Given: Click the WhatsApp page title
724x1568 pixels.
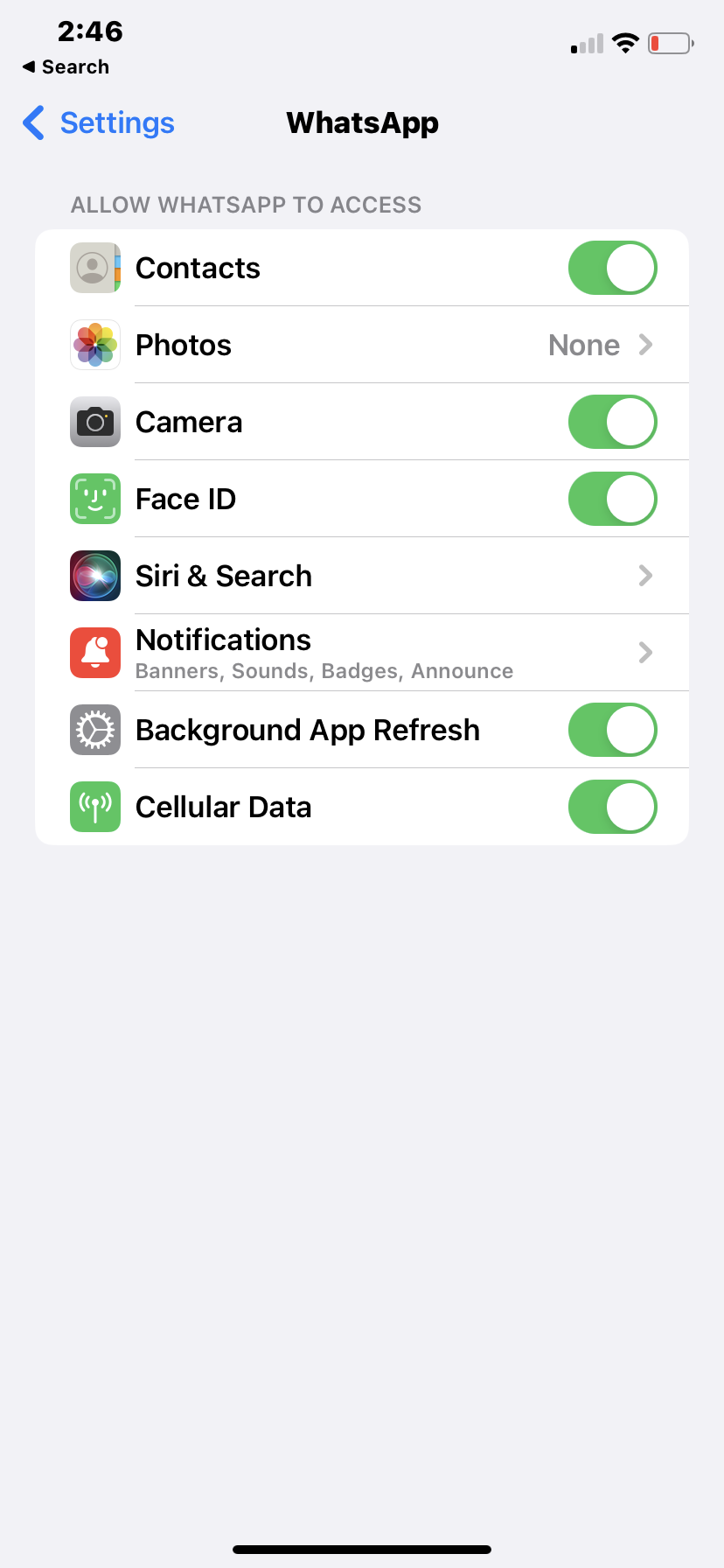Looking at the screenshot, I should [362, 123].
